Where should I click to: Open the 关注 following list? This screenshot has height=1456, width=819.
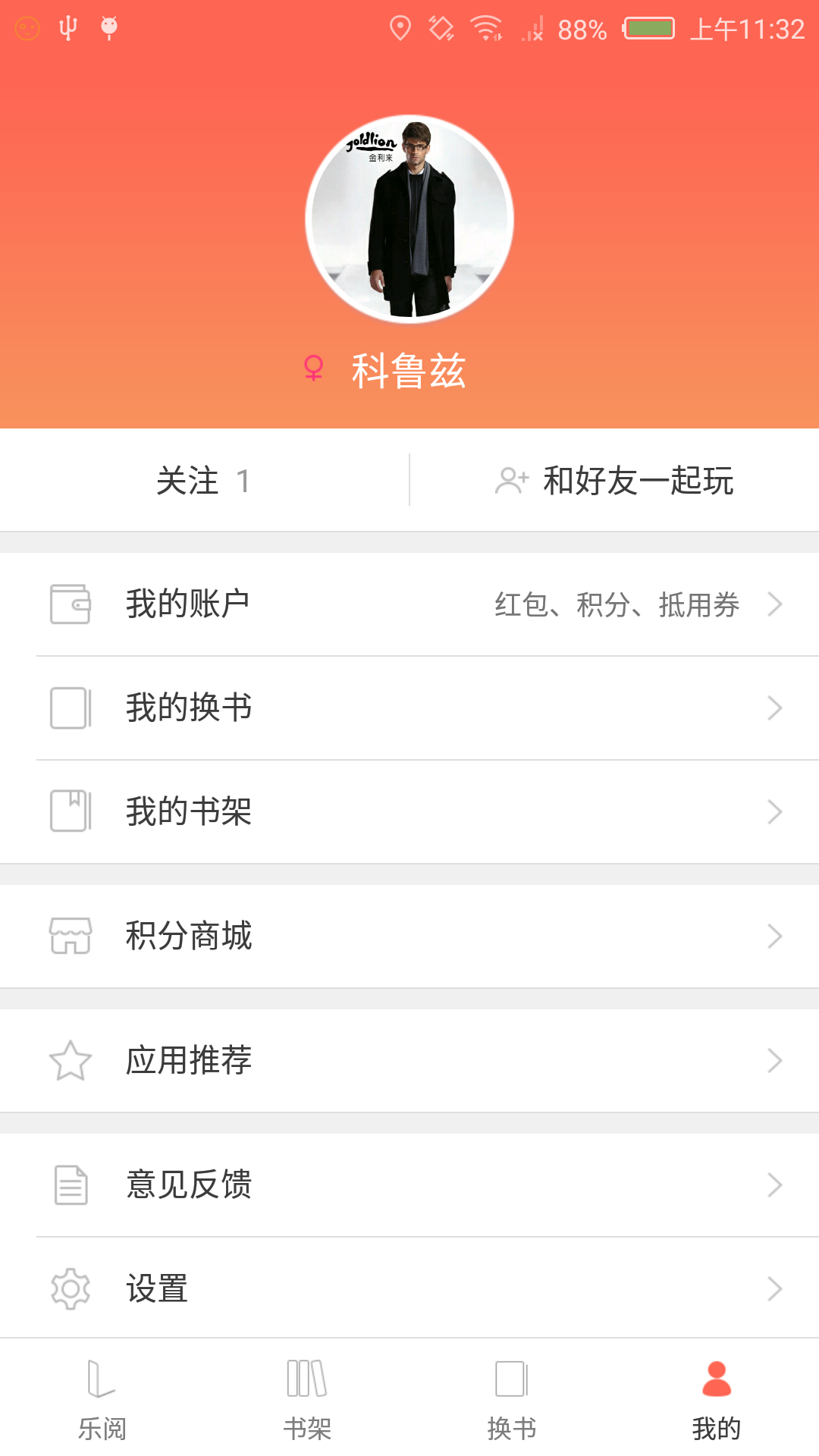click(203, 481)
